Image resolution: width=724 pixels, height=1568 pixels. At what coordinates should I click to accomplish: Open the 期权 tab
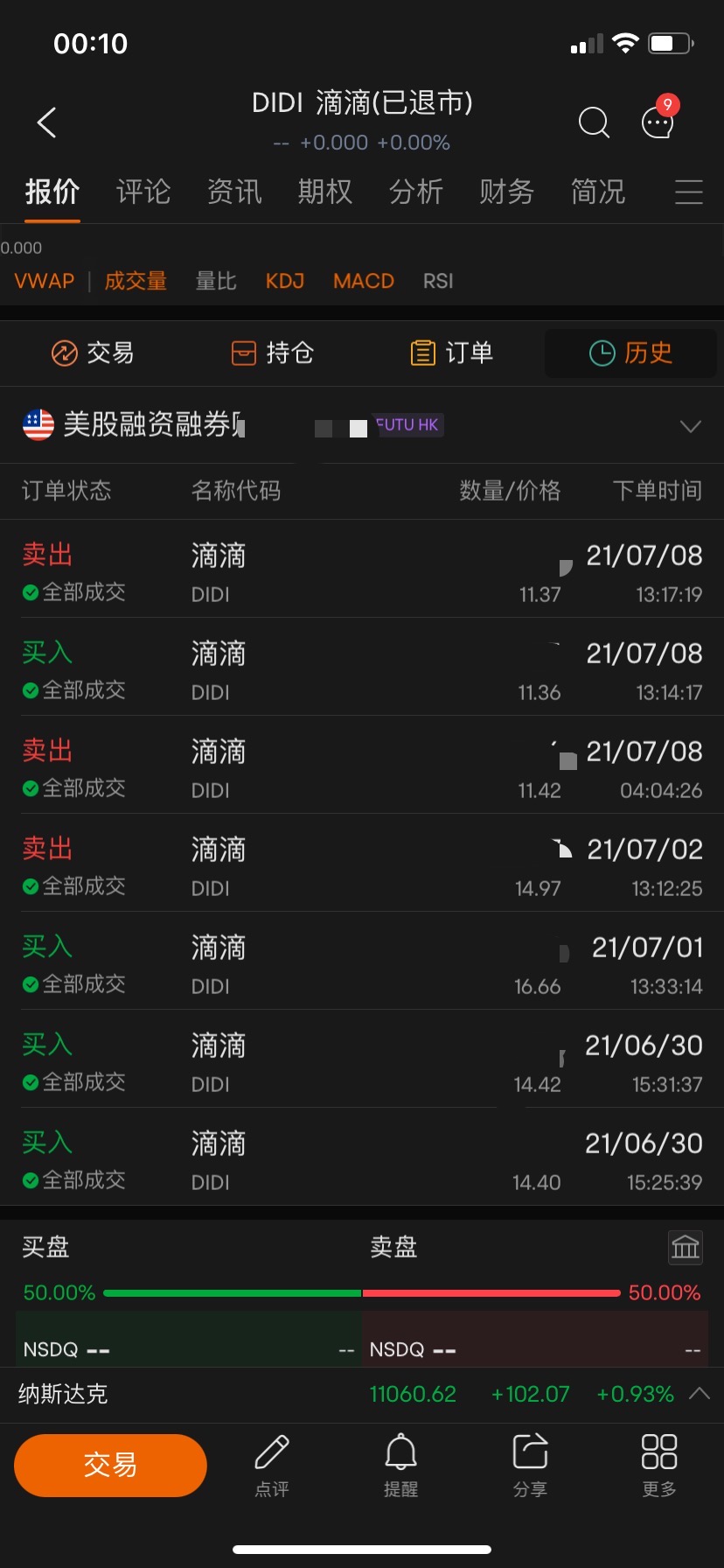[x=325, y=192]
